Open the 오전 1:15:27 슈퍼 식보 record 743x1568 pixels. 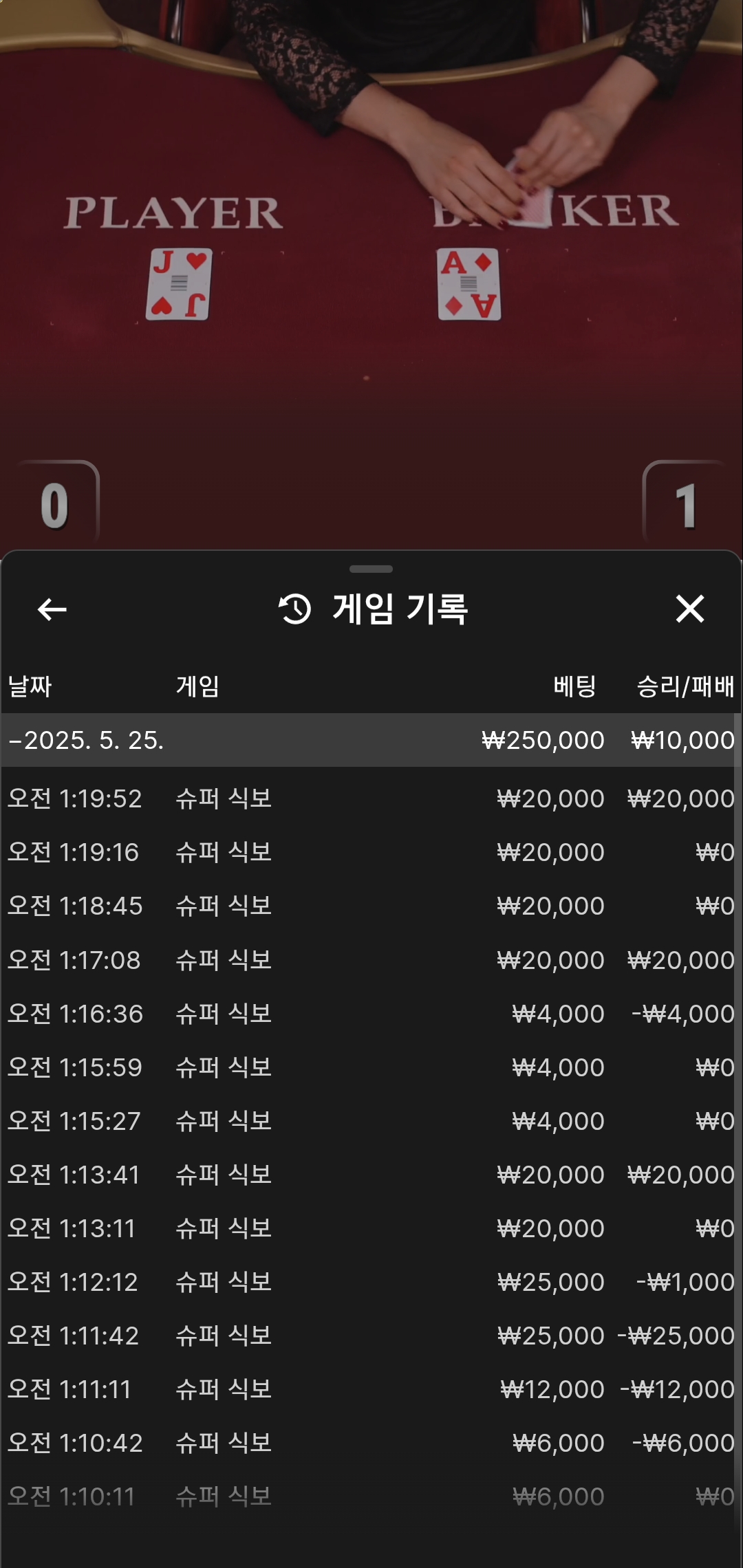coord(370,1120)
